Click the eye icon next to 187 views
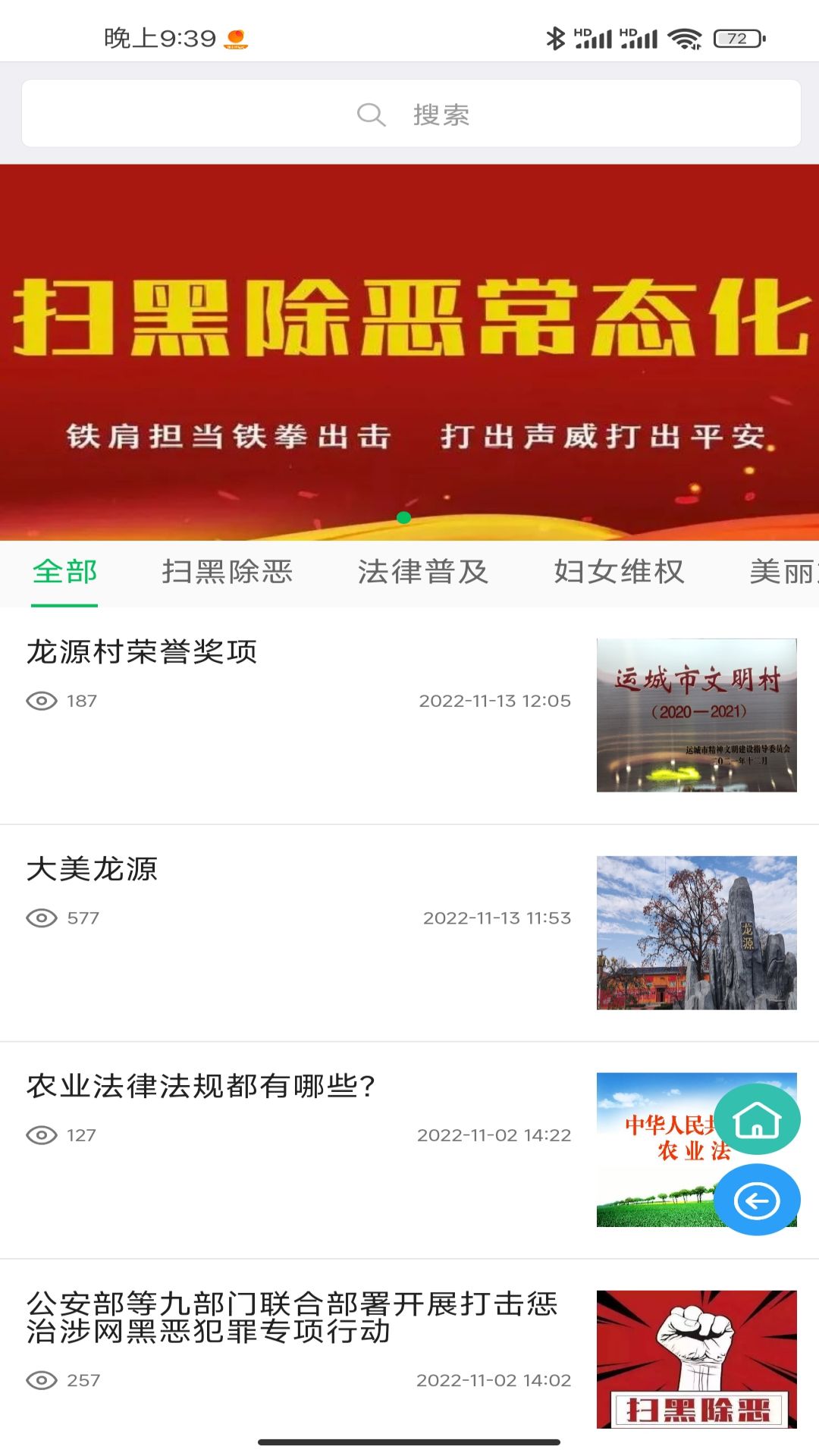The width and height of the screenshot is (819, 1456). [x=42, y=699]
